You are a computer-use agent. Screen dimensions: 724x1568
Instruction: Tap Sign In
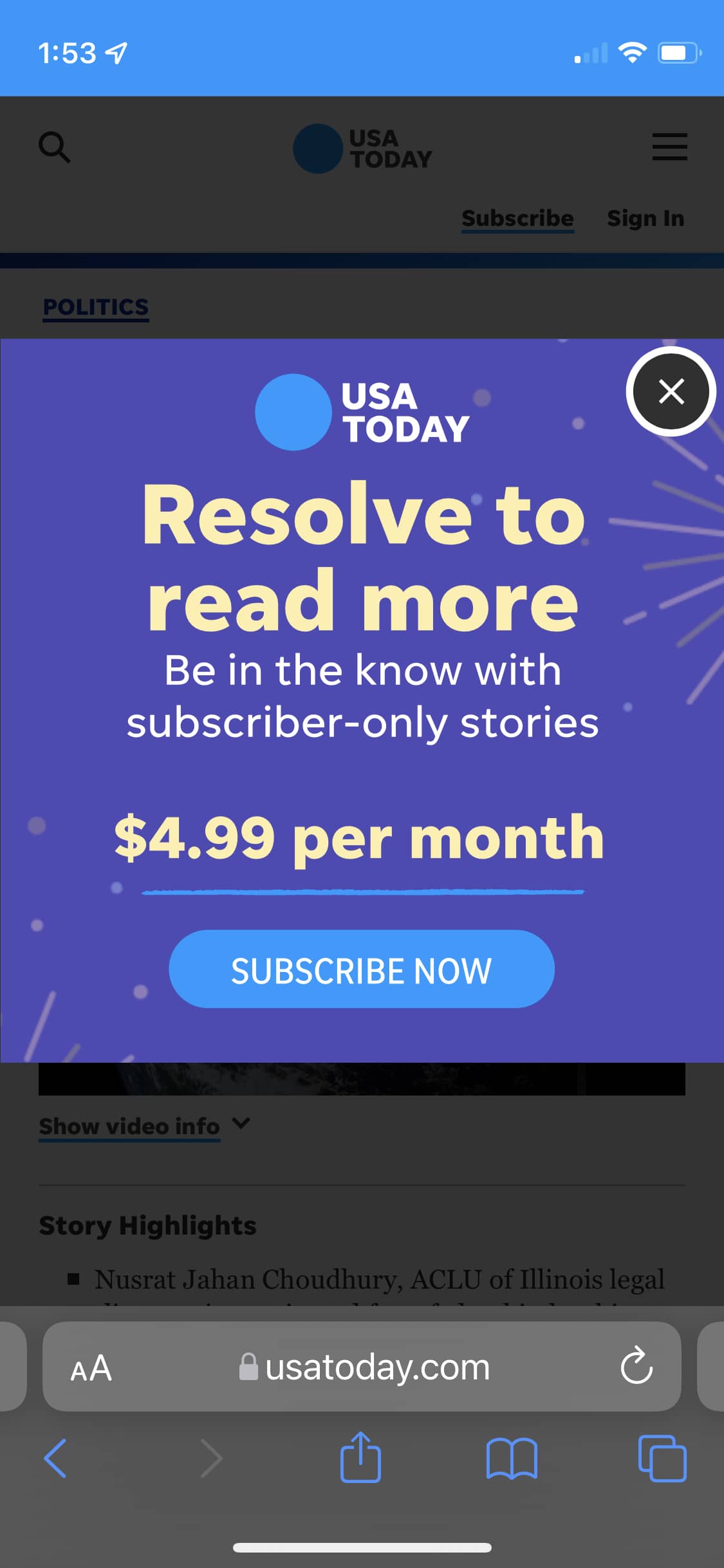point(645,218)
